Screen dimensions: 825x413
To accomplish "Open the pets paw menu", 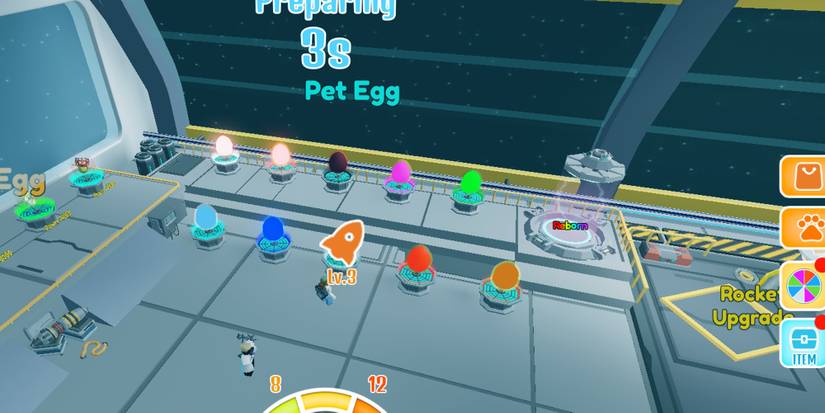I will (x=805, y=231).
